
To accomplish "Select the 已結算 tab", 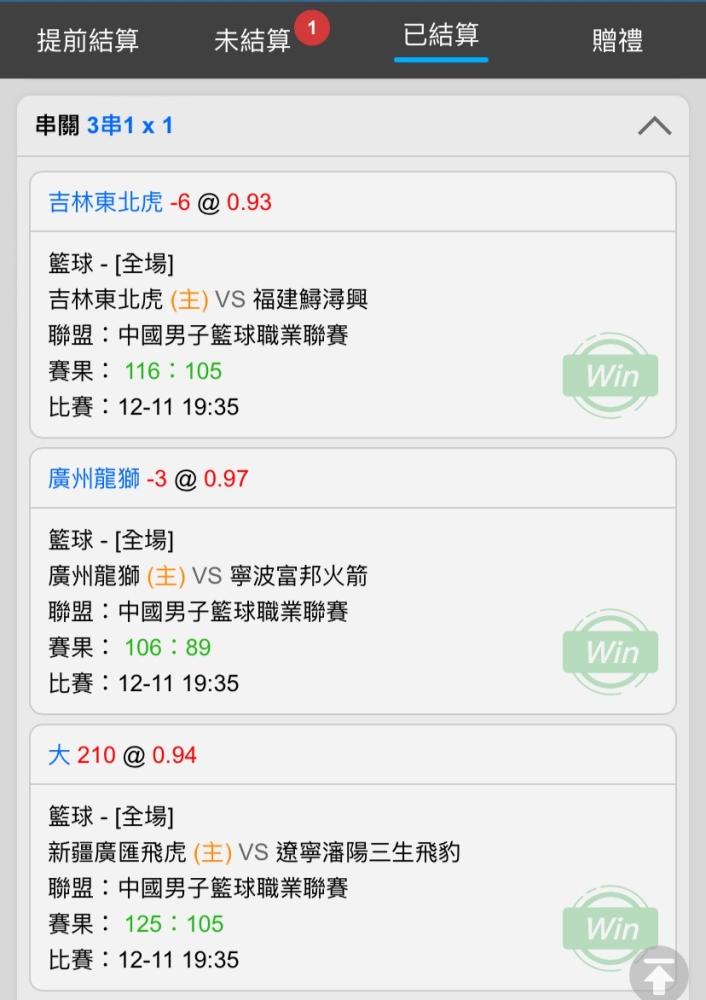I will pos(441,36).
